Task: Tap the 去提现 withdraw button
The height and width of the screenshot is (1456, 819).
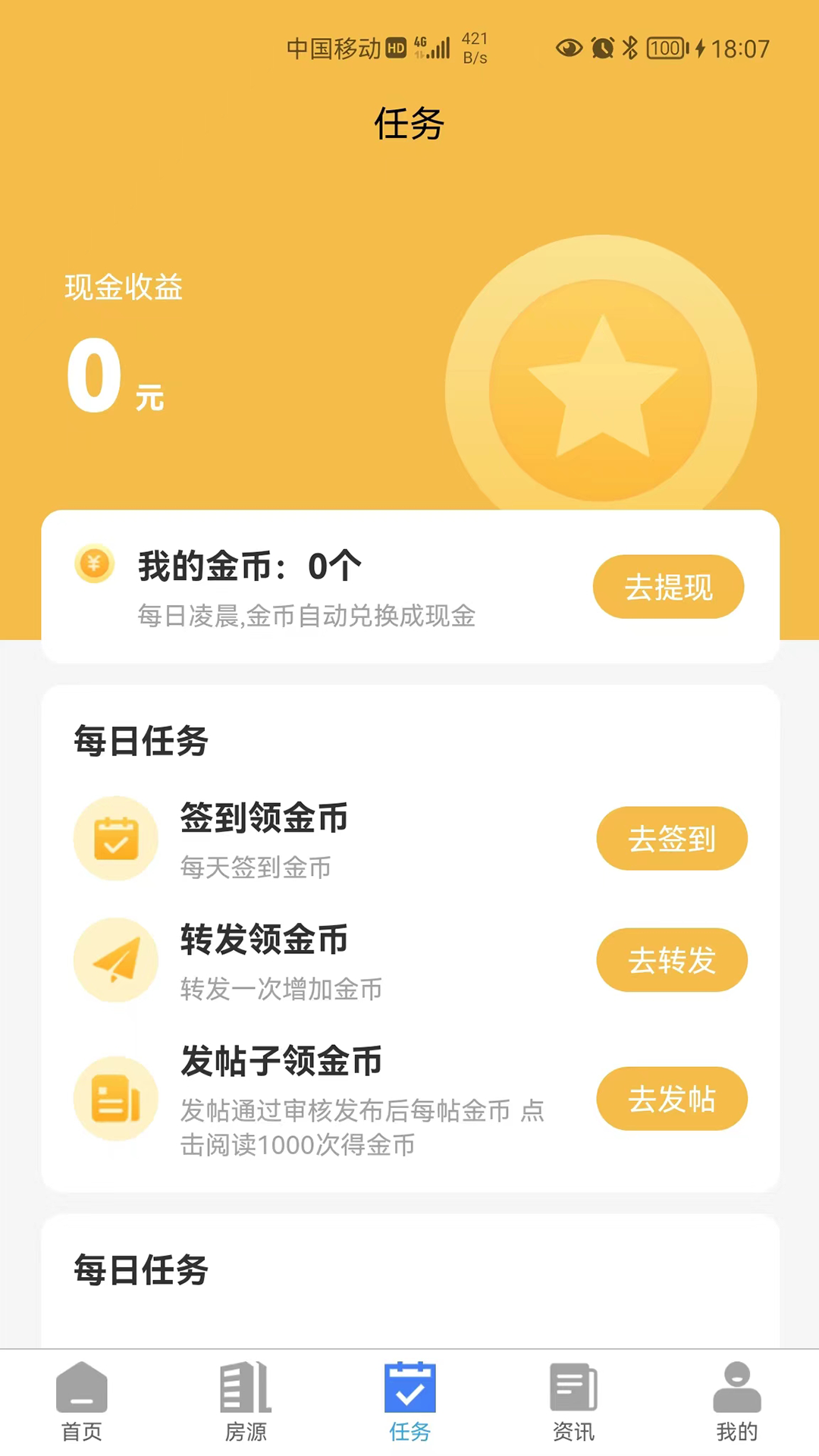Action: pos(668,587)
